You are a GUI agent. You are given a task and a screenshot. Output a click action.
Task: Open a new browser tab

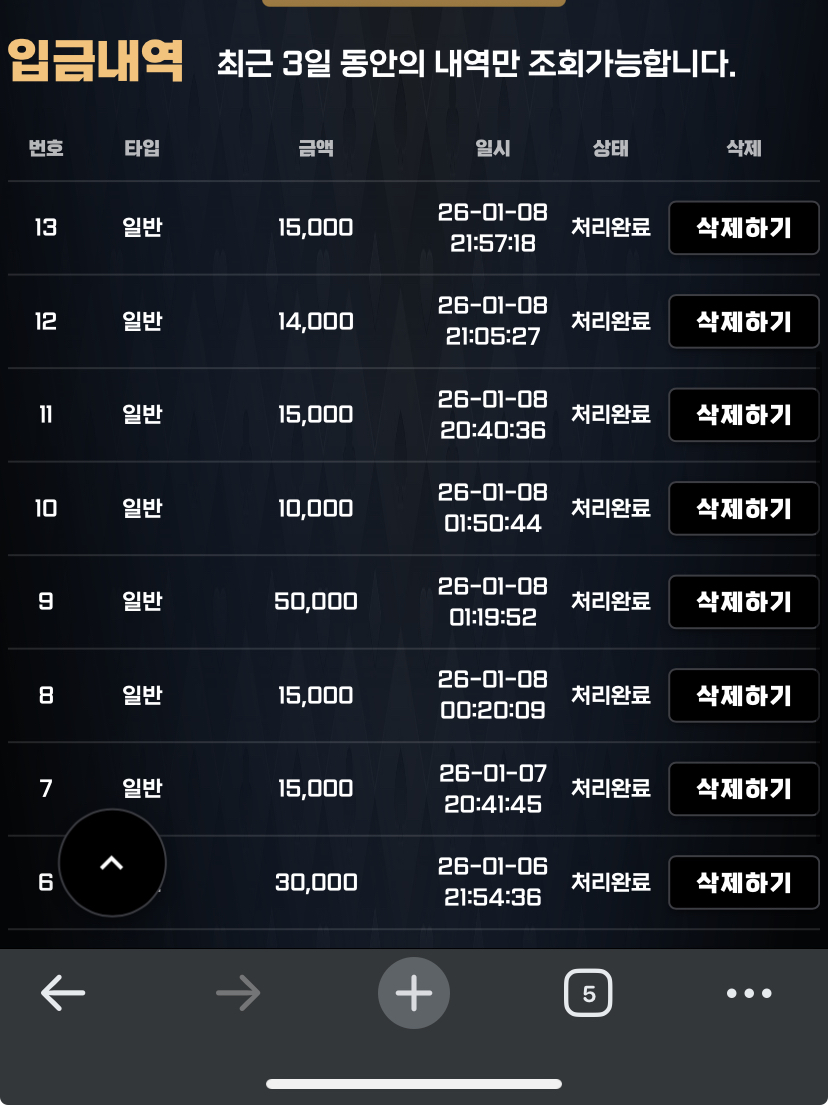[414, 993]
